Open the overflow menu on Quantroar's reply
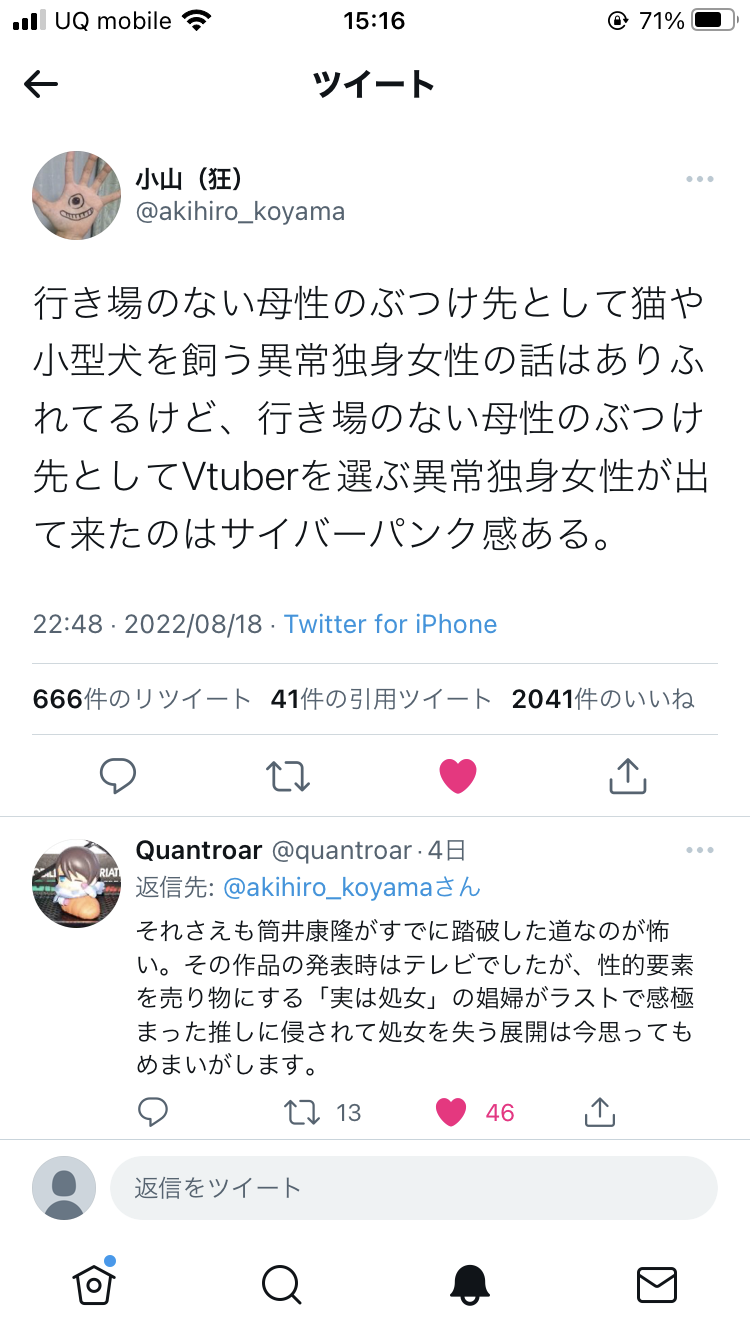Viewport: 750px width, 1334px height. tap(699, 851)
